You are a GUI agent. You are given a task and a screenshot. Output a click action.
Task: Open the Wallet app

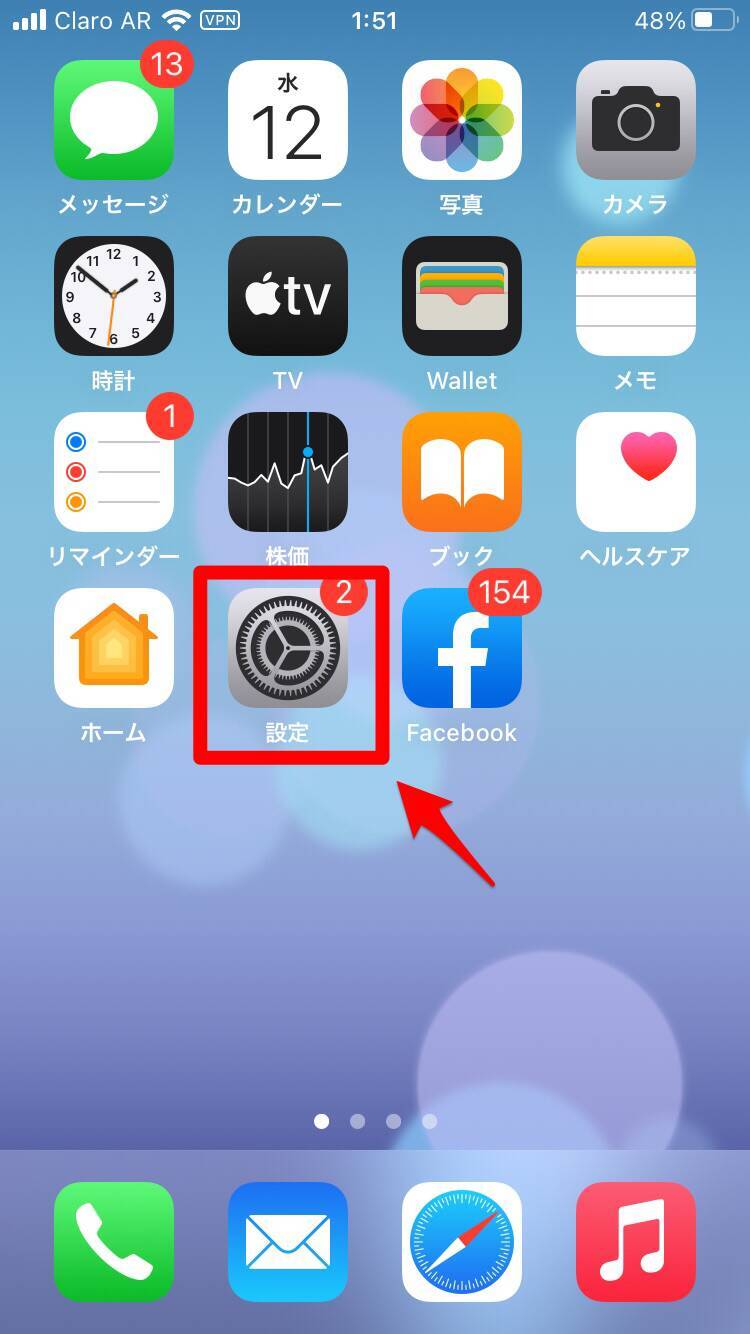pyautogui.click(x=462, y=296)
